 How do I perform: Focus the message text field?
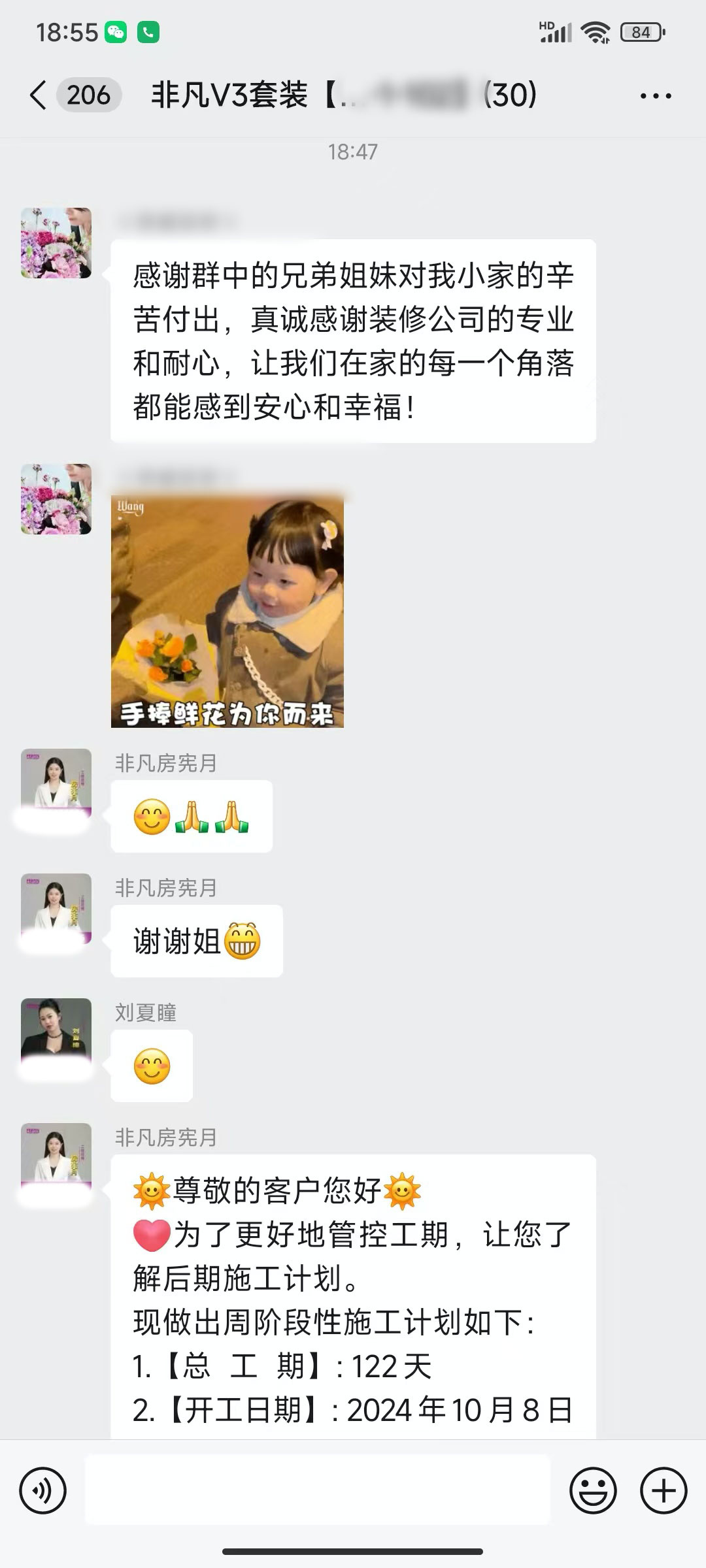(x=318, y=1490)
